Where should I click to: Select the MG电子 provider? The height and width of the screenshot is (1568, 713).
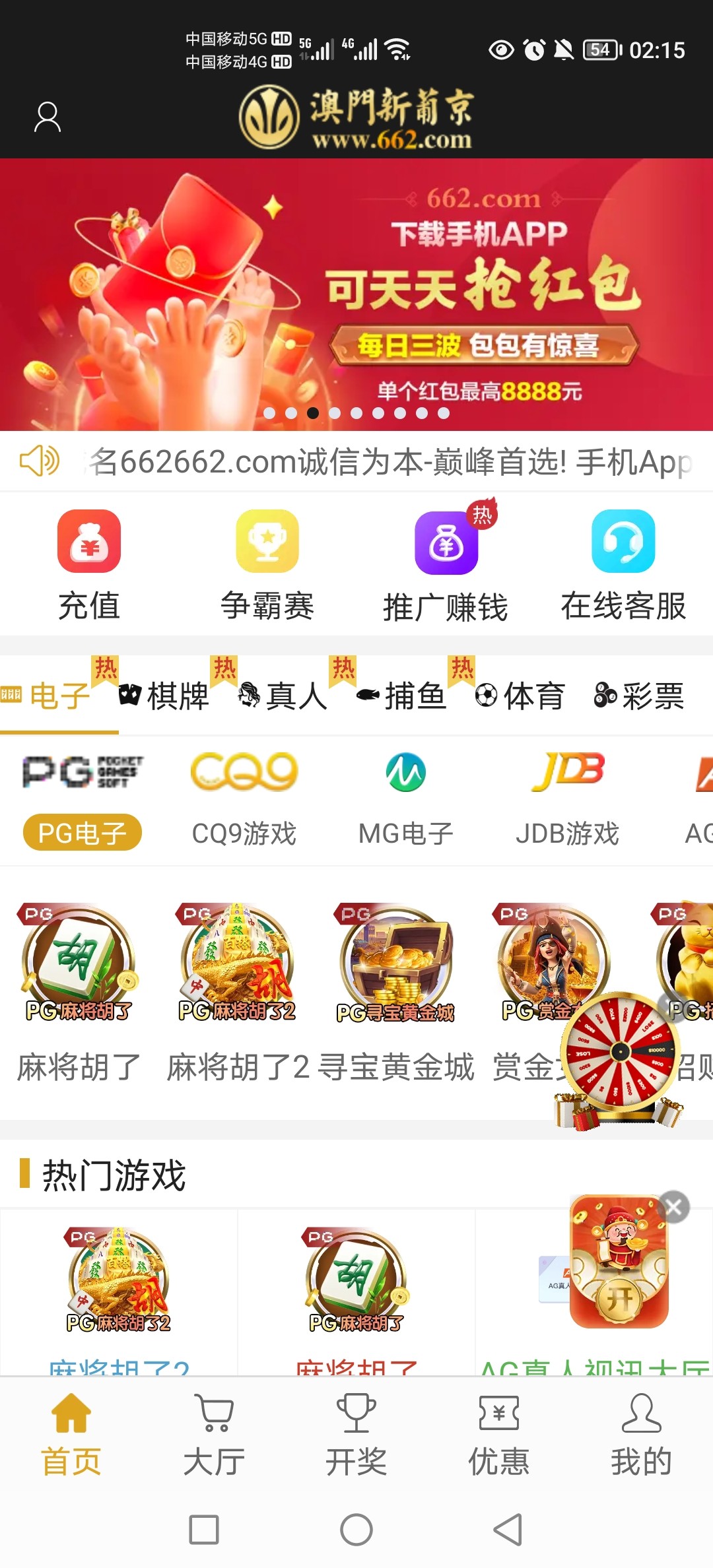point(405,799)
